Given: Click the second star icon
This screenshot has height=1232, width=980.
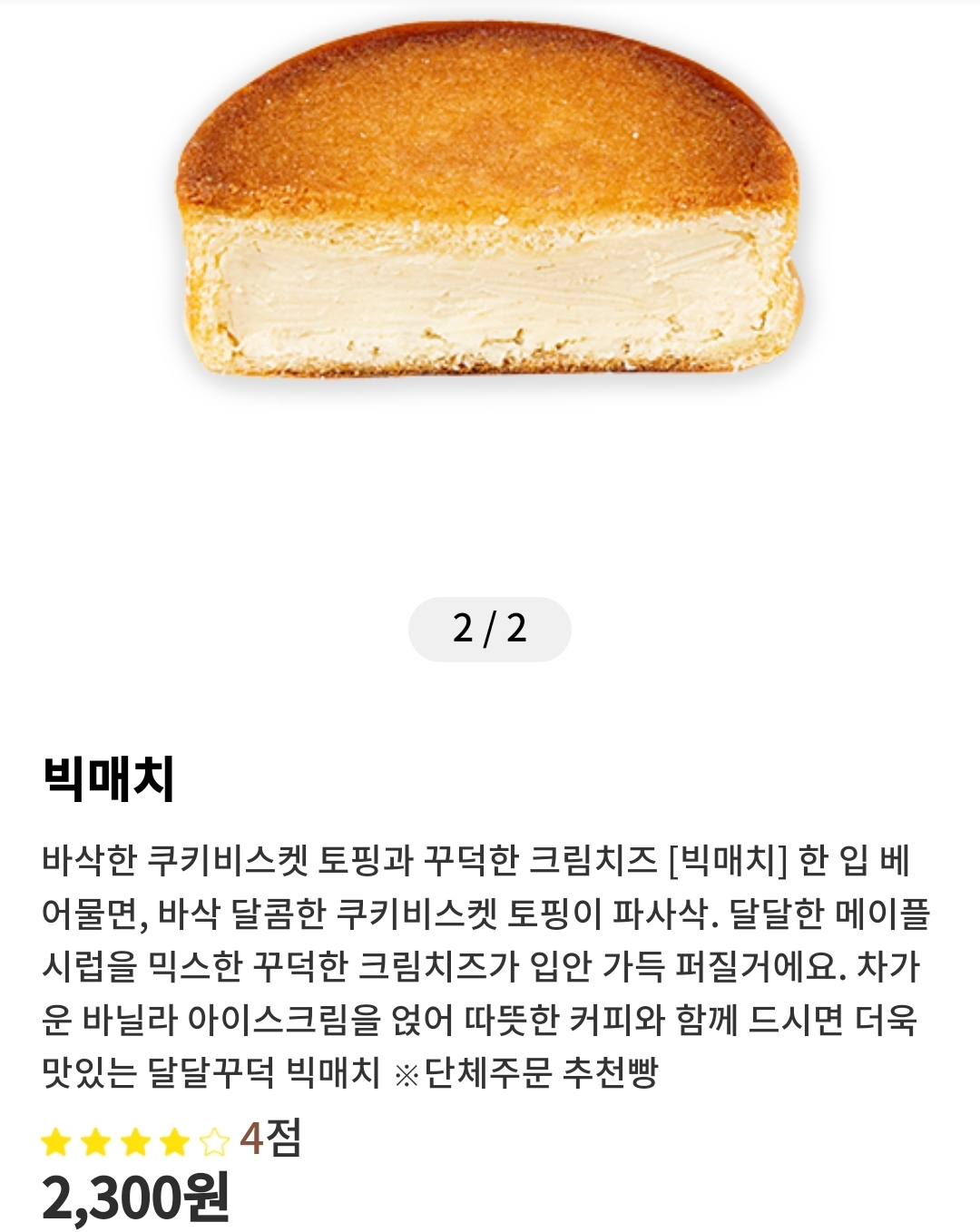Looking at the screenshot, I should click(x=95, y=1141).
